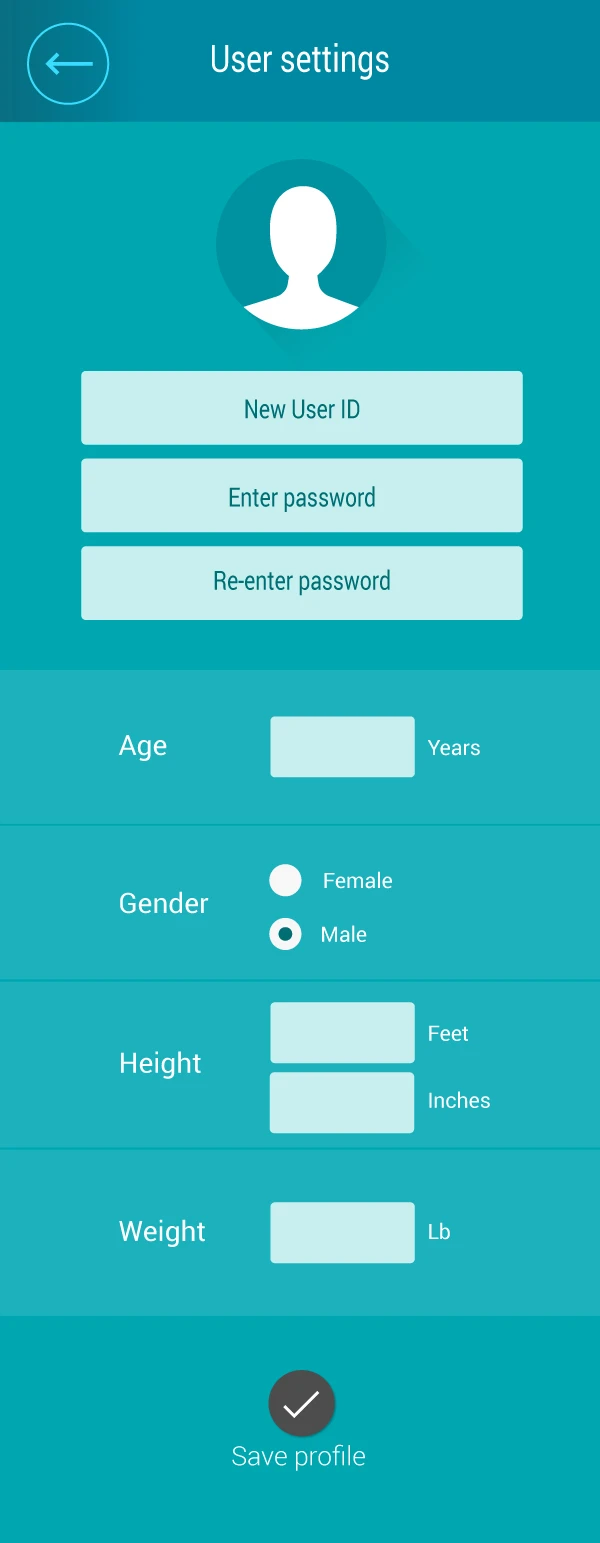Viewport: 600px width, 1543px height.
Task: Focus the Age input box
Action: pos(342,747)
